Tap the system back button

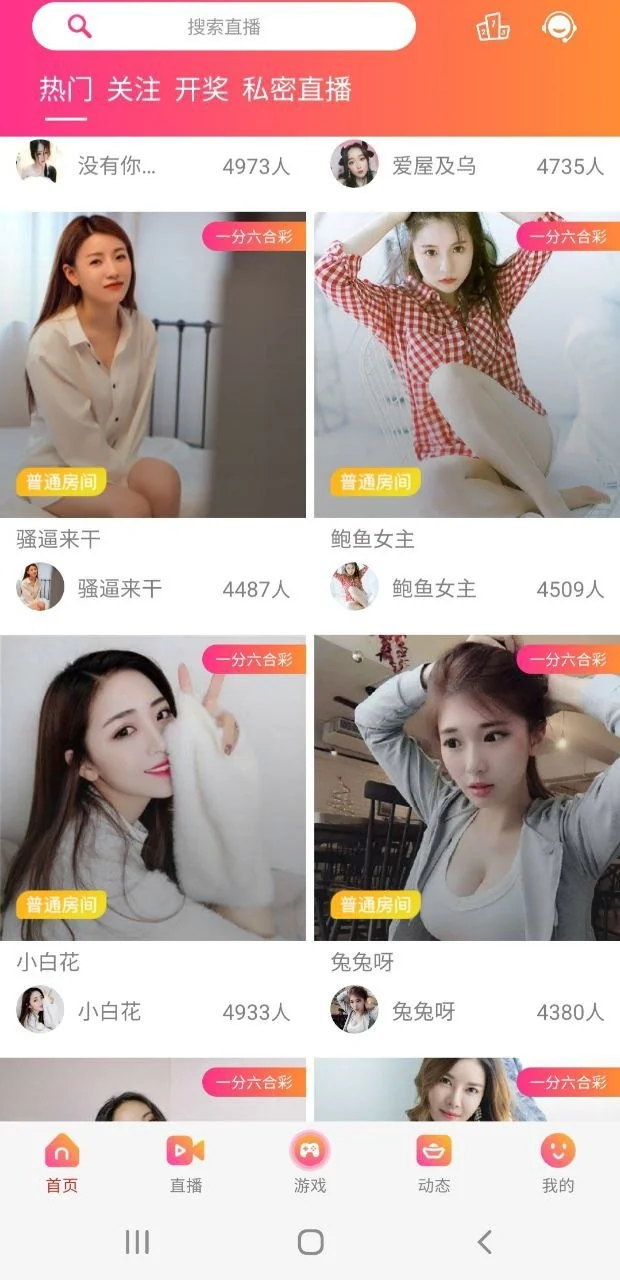(485, 1242)
